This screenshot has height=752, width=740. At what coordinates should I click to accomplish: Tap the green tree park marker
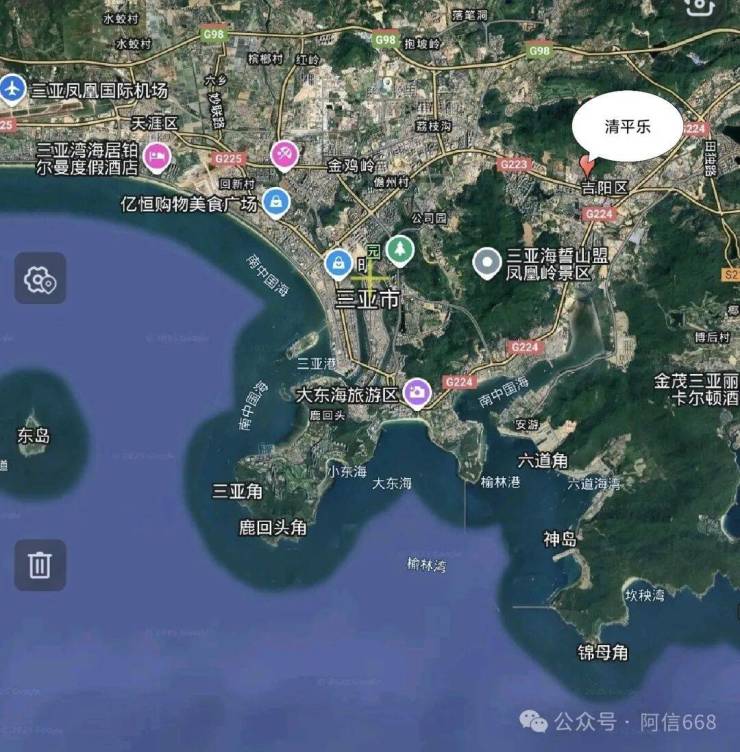tap(400, 249)
